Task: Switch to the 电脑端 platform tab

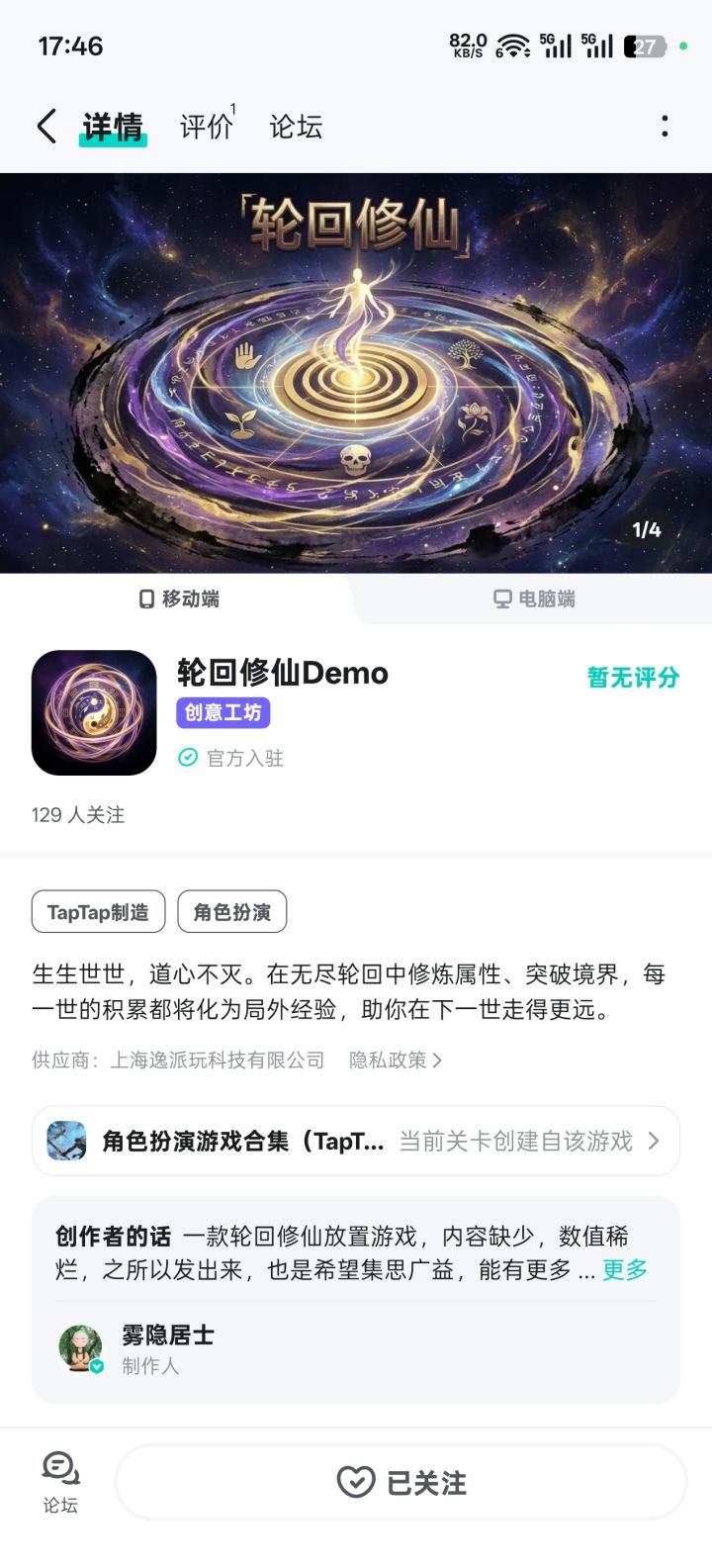Action: pos(534,599)
